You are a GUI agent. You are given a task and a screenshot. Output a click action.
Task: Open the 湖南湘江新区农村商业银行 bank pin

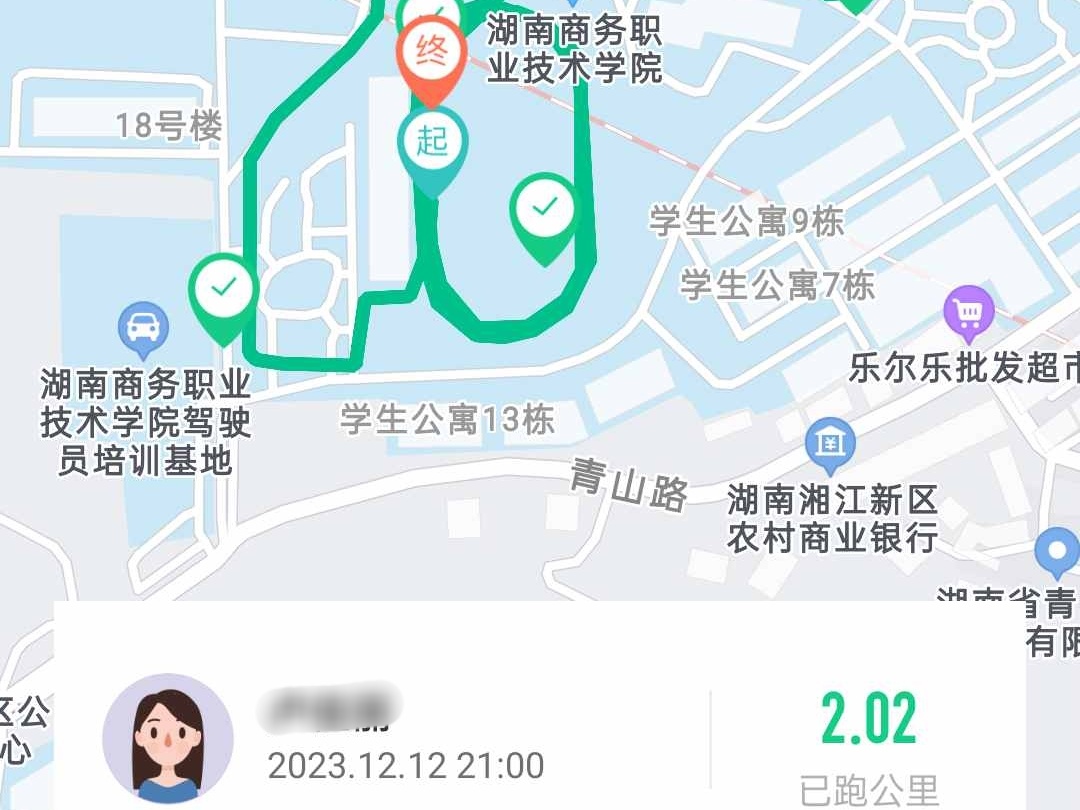point(830,443)
